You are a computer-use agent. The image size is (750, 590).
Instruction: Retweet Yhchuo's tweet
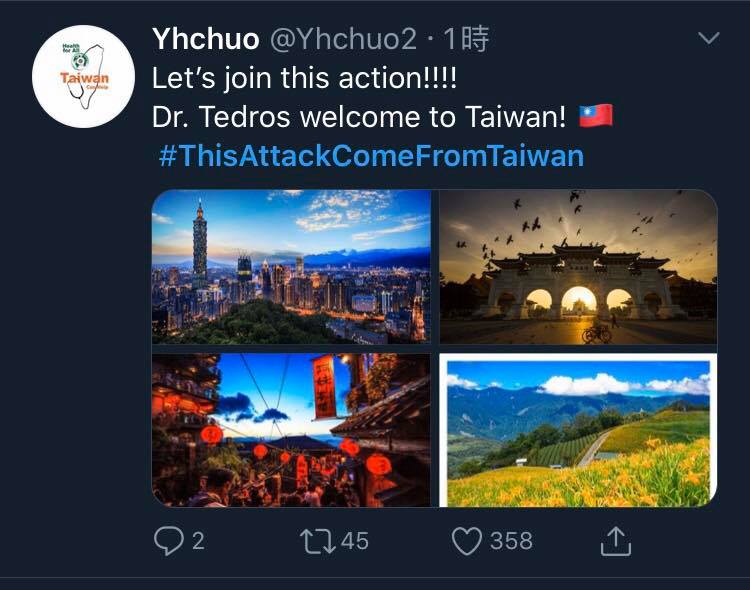click(x=319, y=541)
